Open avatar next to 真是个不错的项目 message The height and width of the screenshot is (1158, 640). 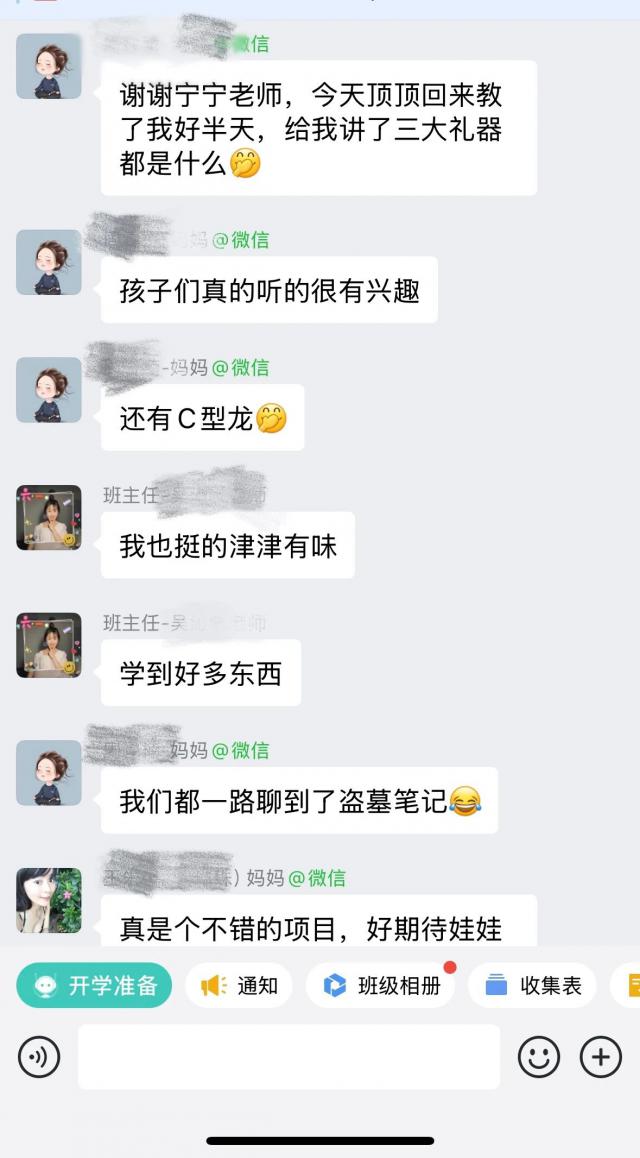[48, 900]
